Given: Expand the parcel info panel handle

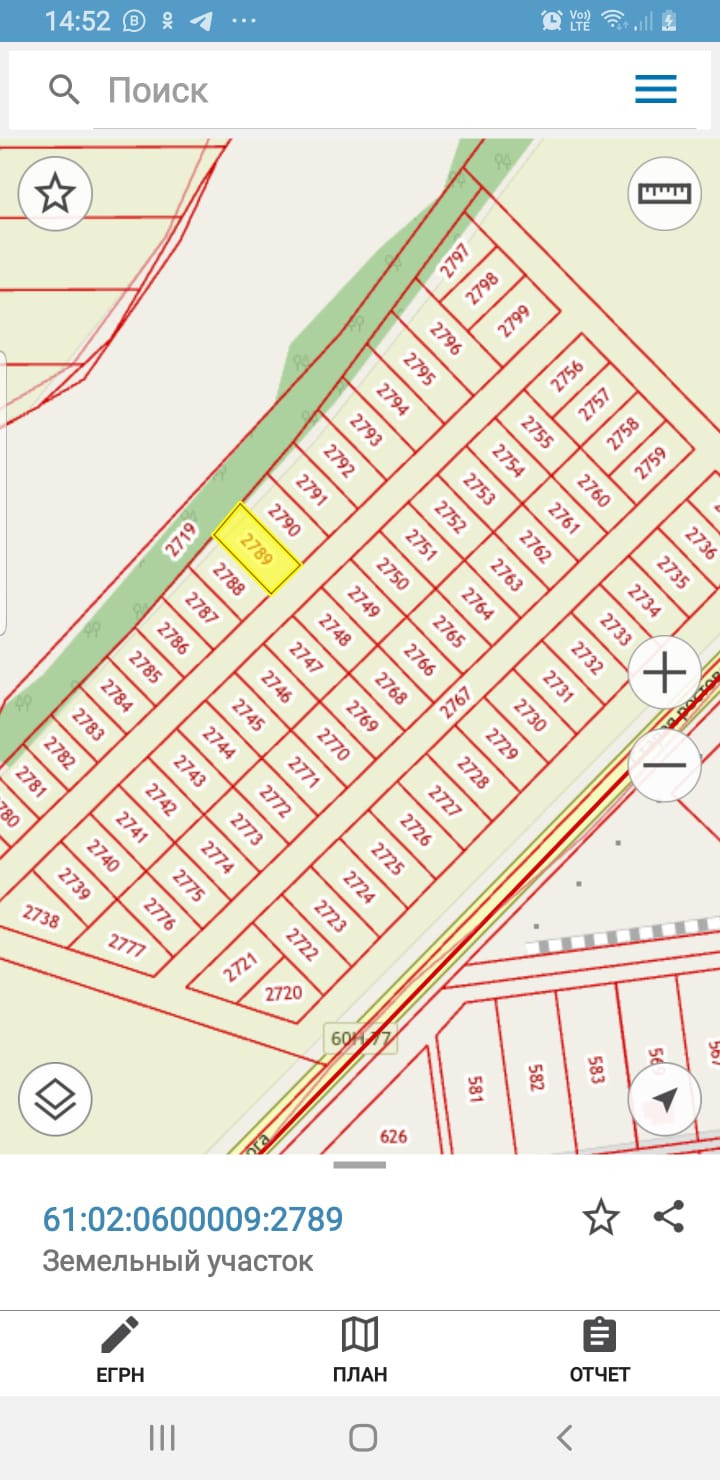Looking at the screenshot, I should click(360, 1165).
